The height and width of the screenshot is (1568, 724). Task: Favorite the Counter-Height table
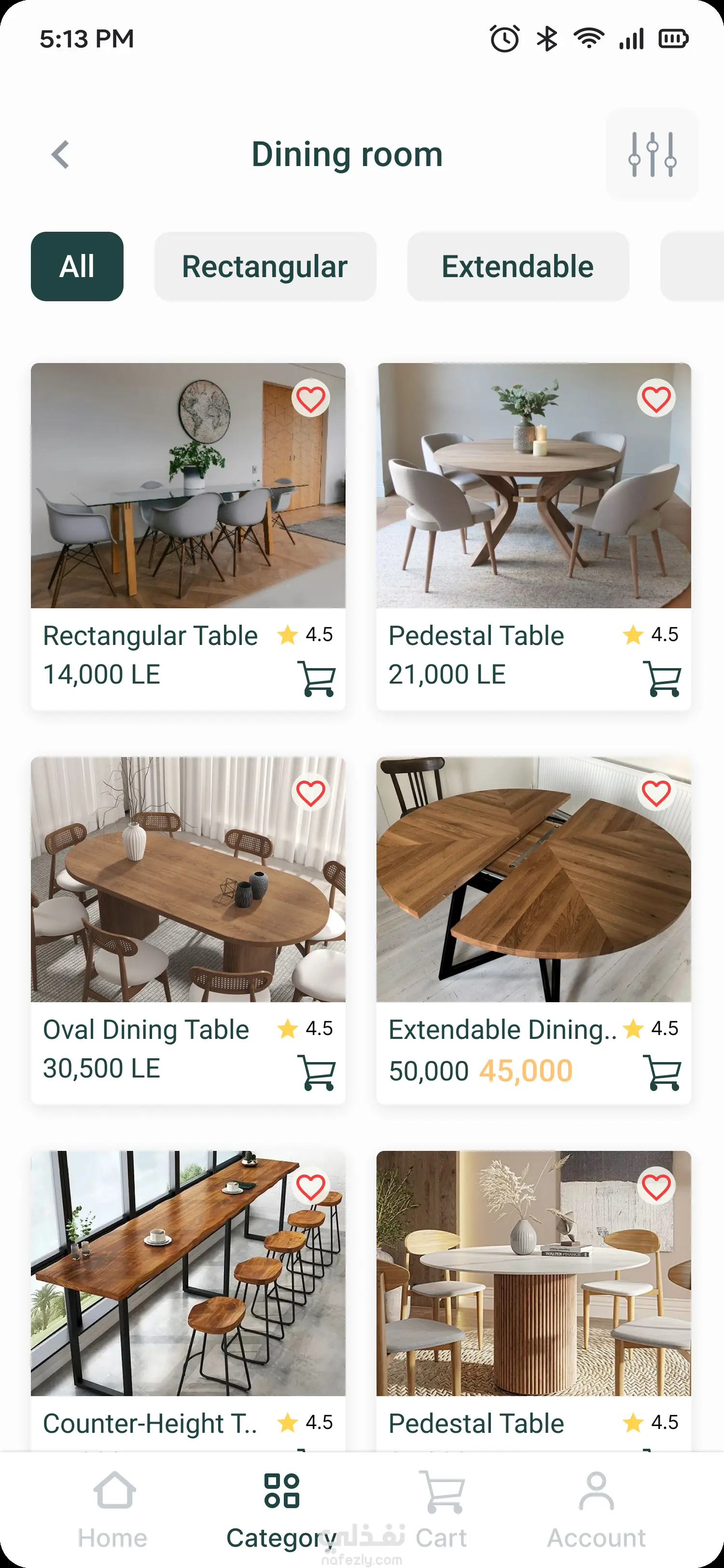311,1187
